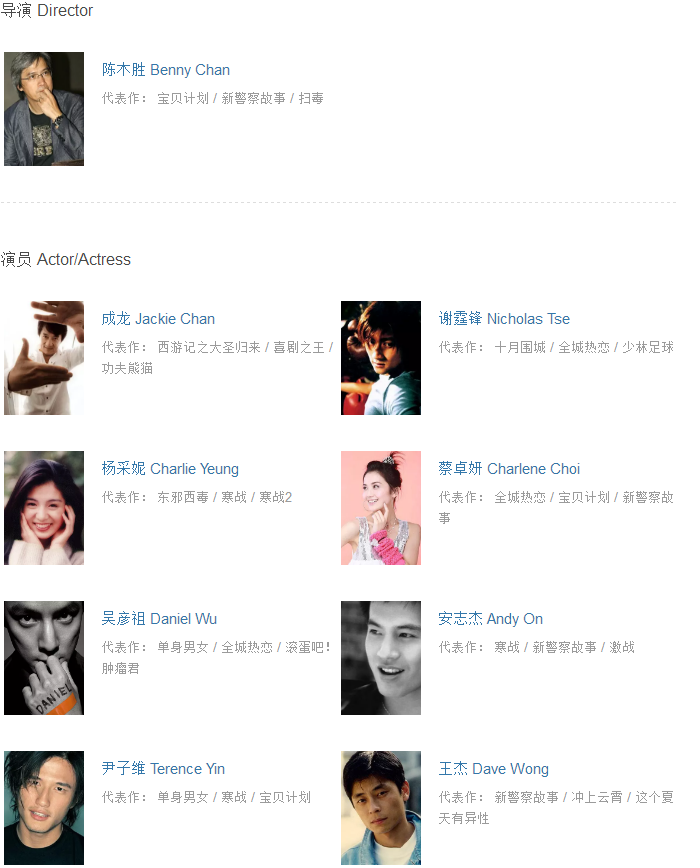Tap Charlene Choi's profile photo
The width and height of the screenshot is (700, 868).
click(x=381, y=508)
